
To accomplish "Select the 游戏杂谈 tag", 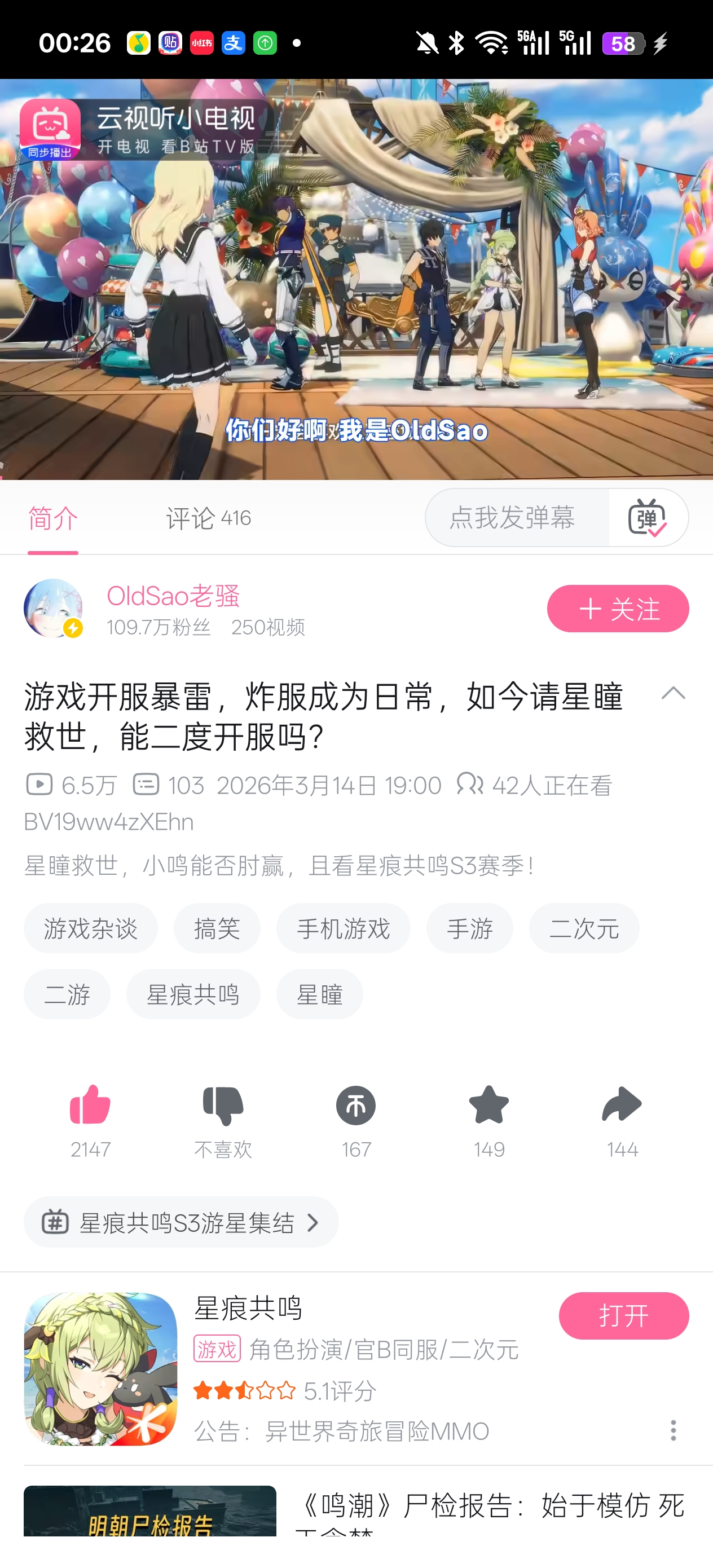I will coord(91,928).
